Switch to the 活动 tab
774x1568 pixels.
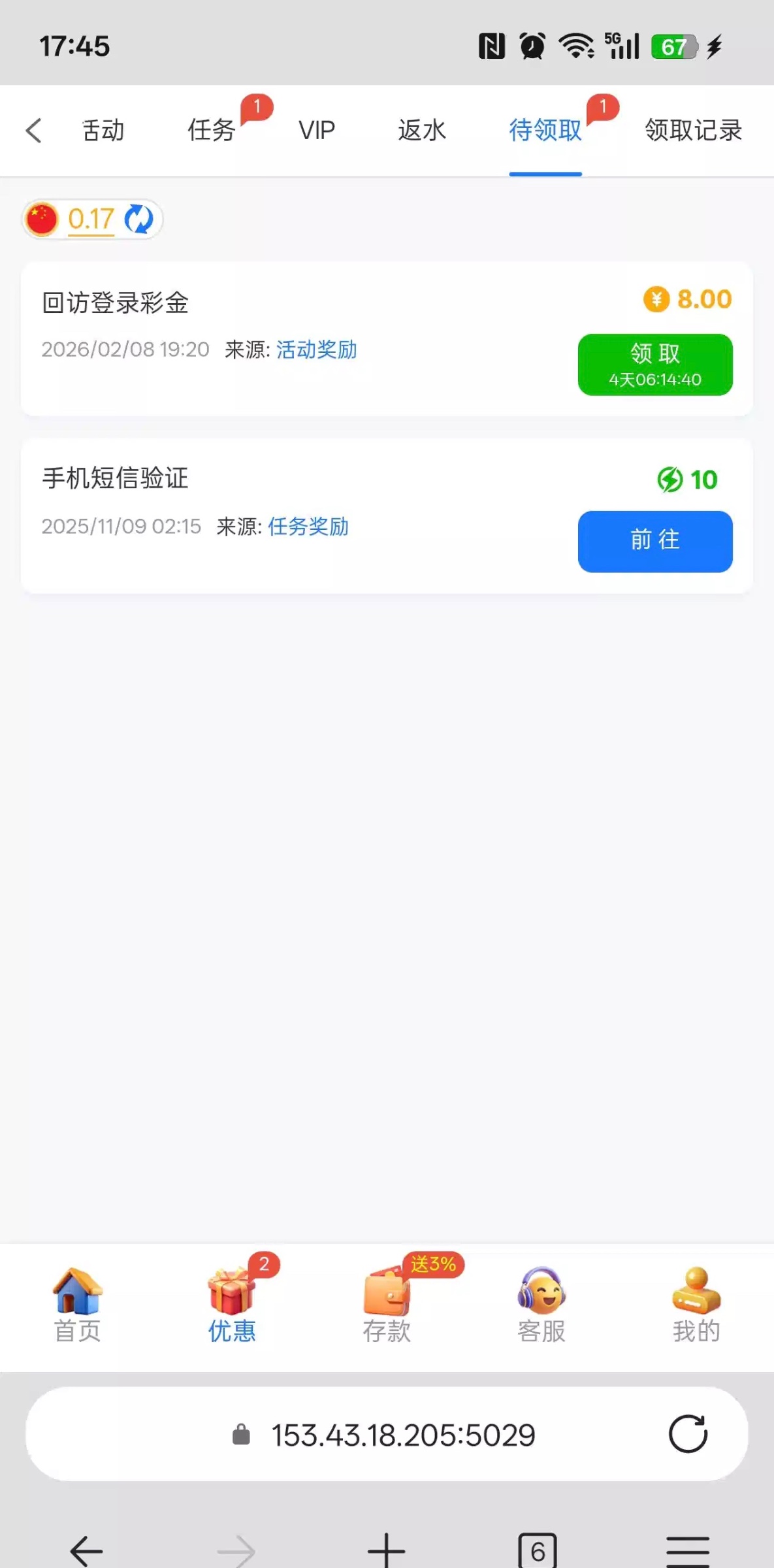click(103, 130)
